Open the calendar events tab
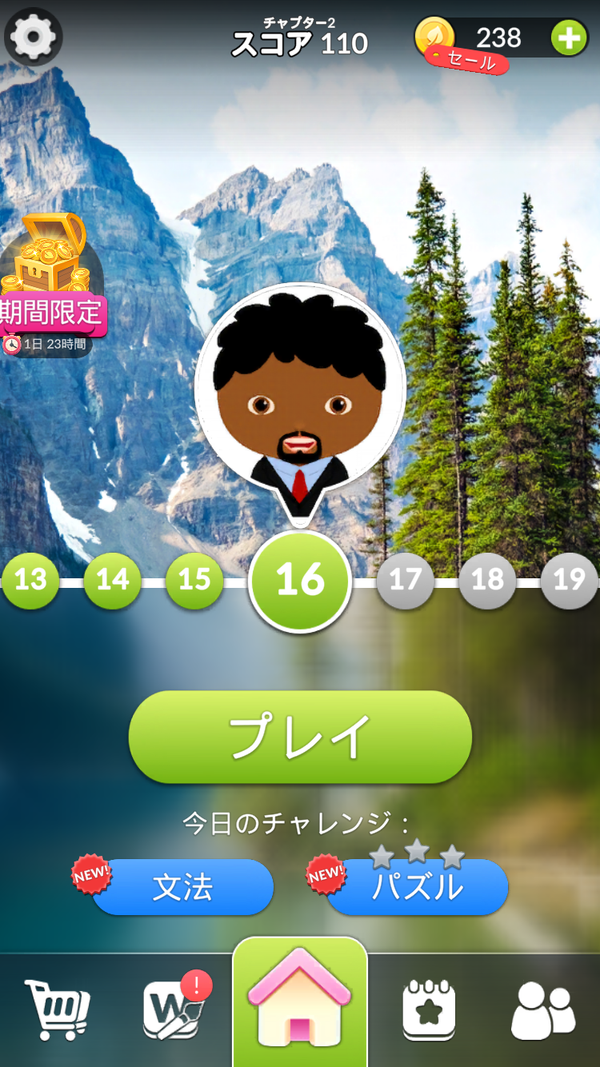Image resolution: width=600 pixels, height=1067 pixels. click(429, 1010)
